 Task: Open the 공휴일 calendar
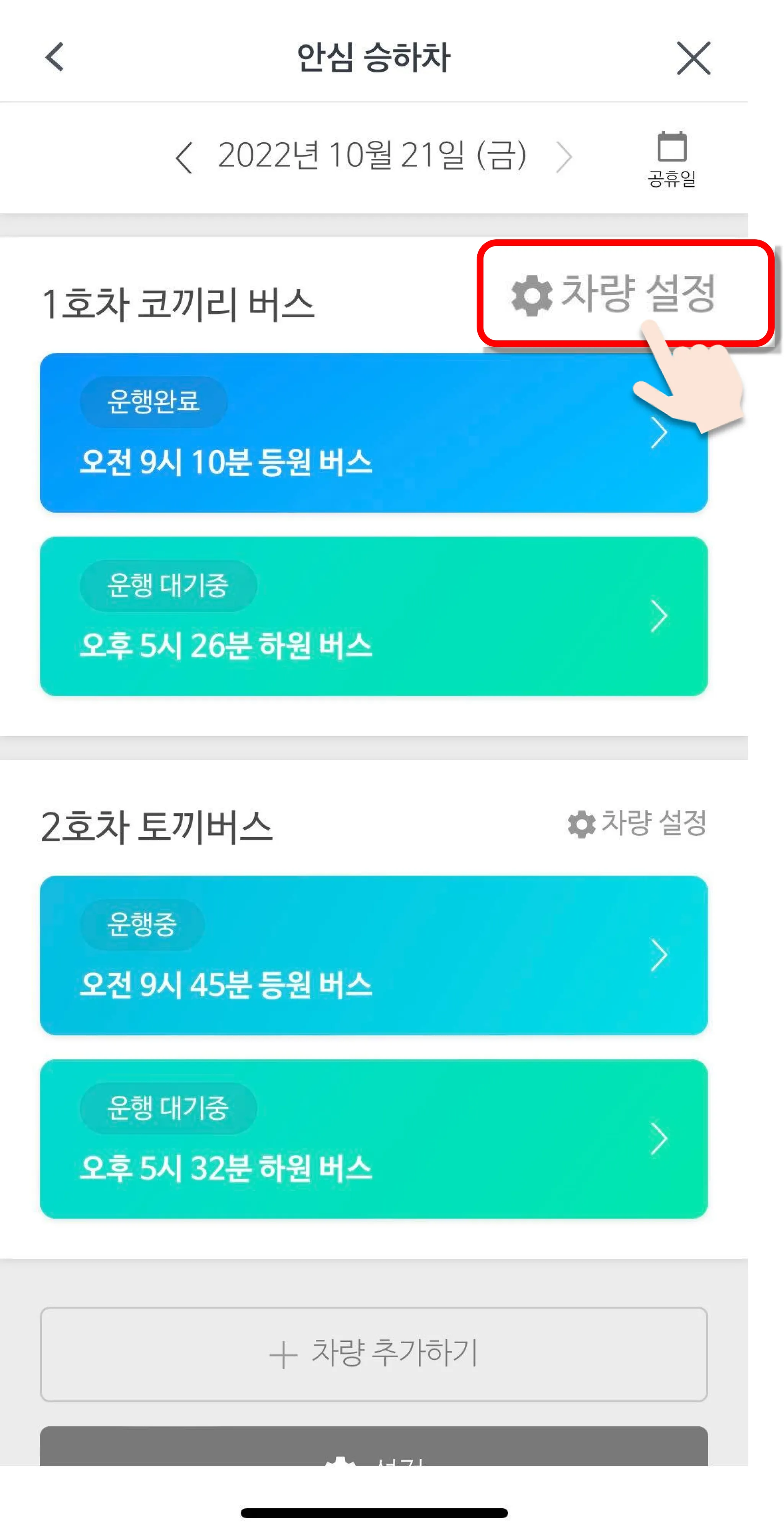point(671,158)
